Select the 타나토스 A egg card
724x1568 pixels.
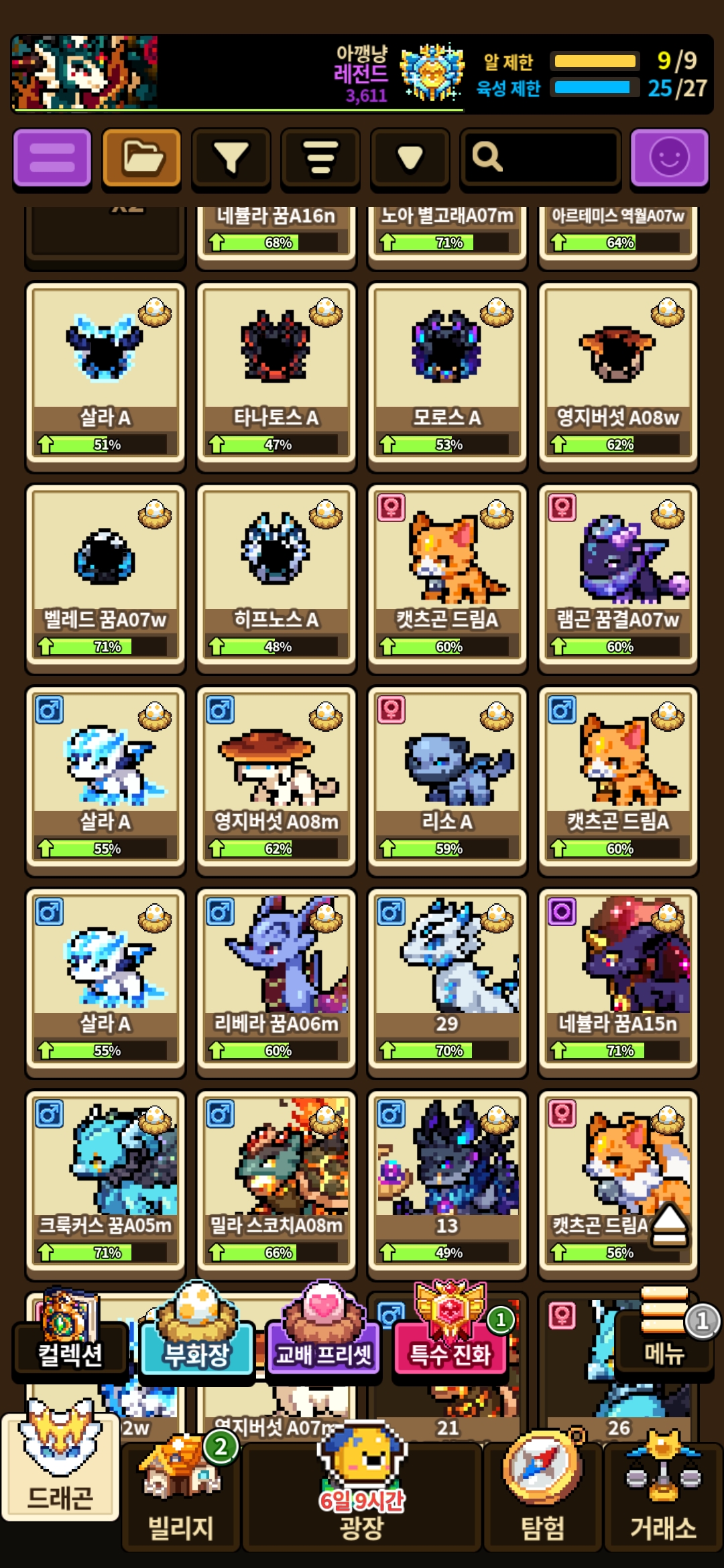(276, 375)
